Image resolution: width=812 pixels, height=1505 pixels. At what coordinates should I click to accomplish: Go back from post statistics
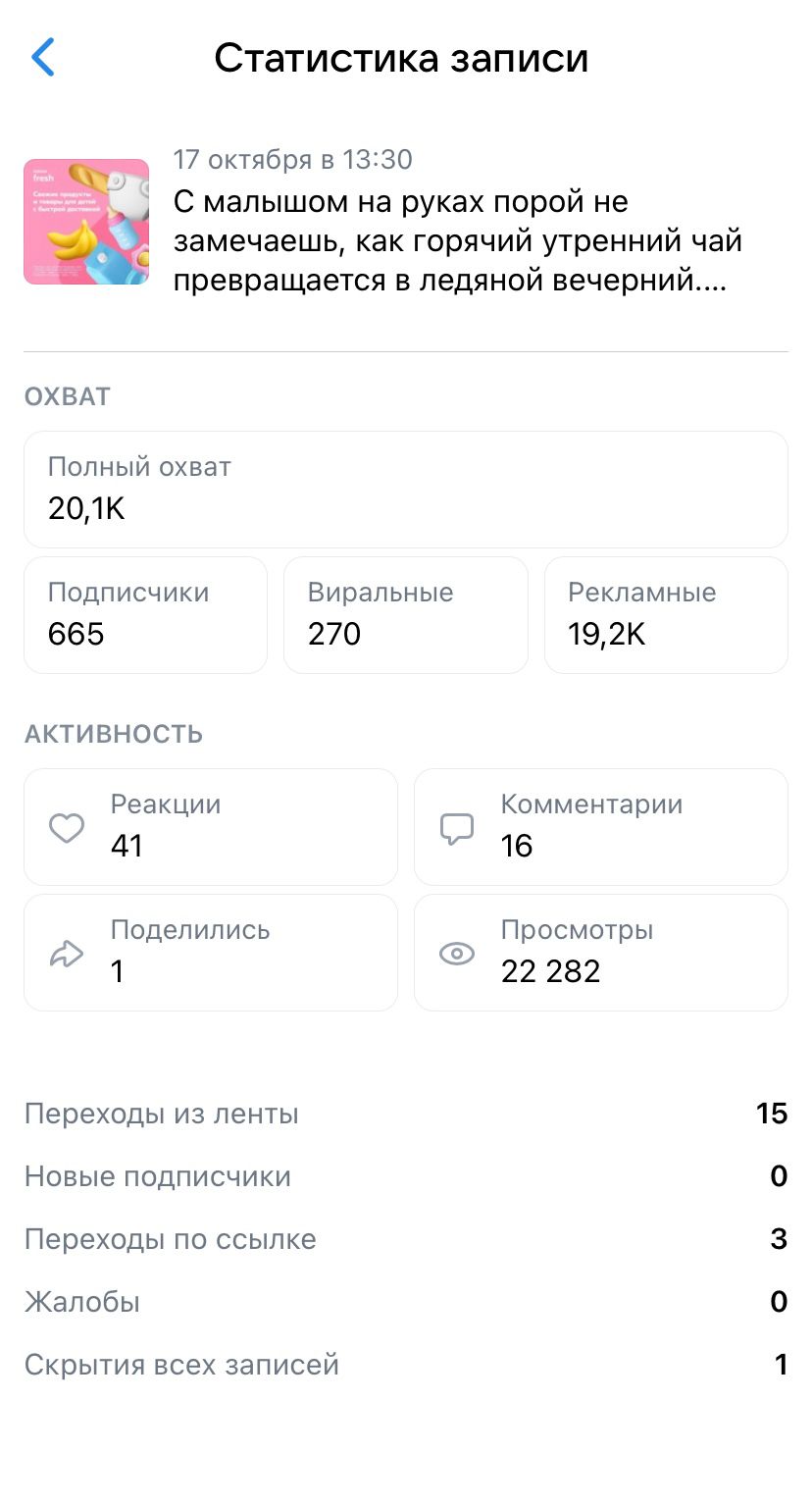coord(43,58)
